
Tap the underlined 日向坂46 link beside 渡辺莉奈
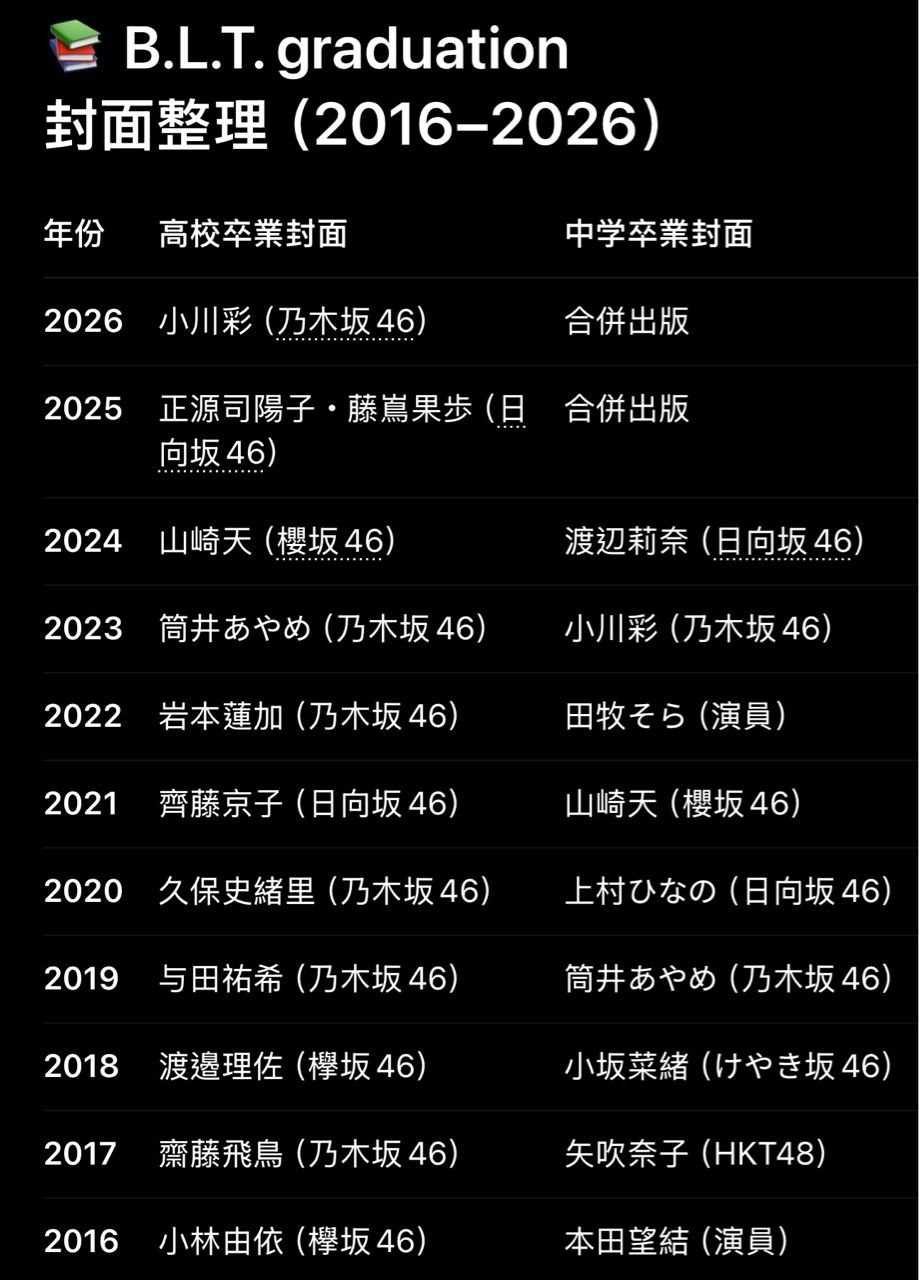(x=782, y=542)
